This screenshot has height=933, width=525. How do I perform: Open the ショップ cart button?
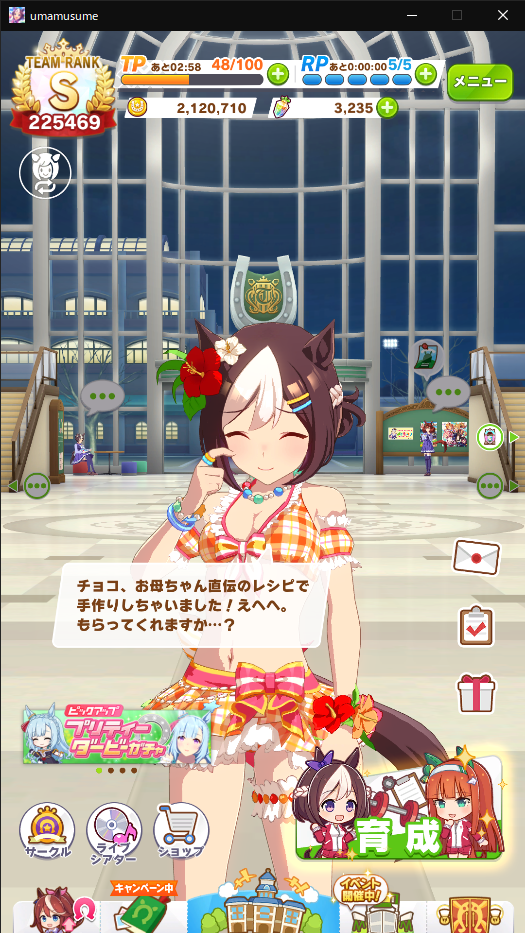coord(182,832)
